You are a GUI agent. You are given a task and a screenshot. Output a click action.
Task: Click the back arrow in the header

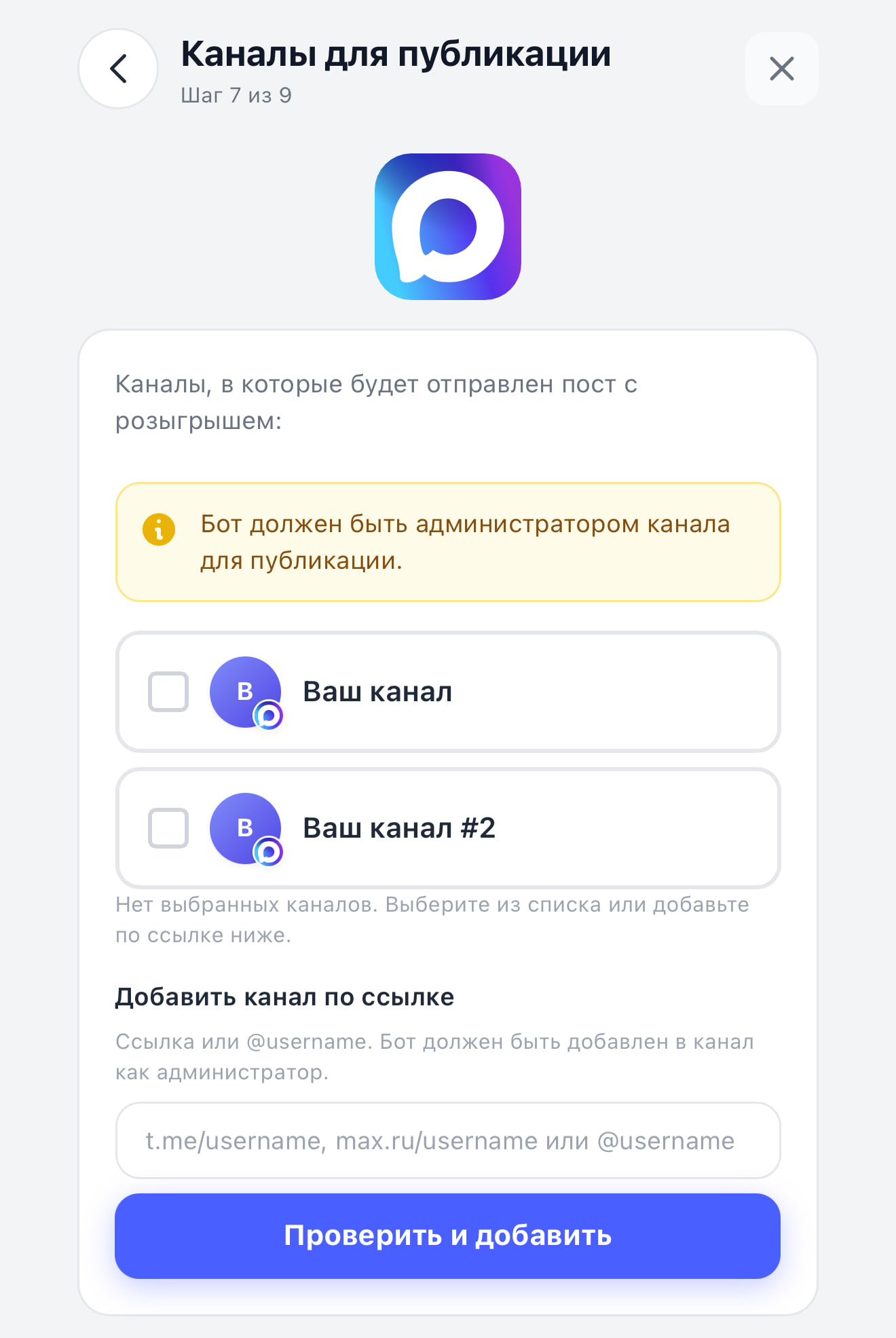118,68
